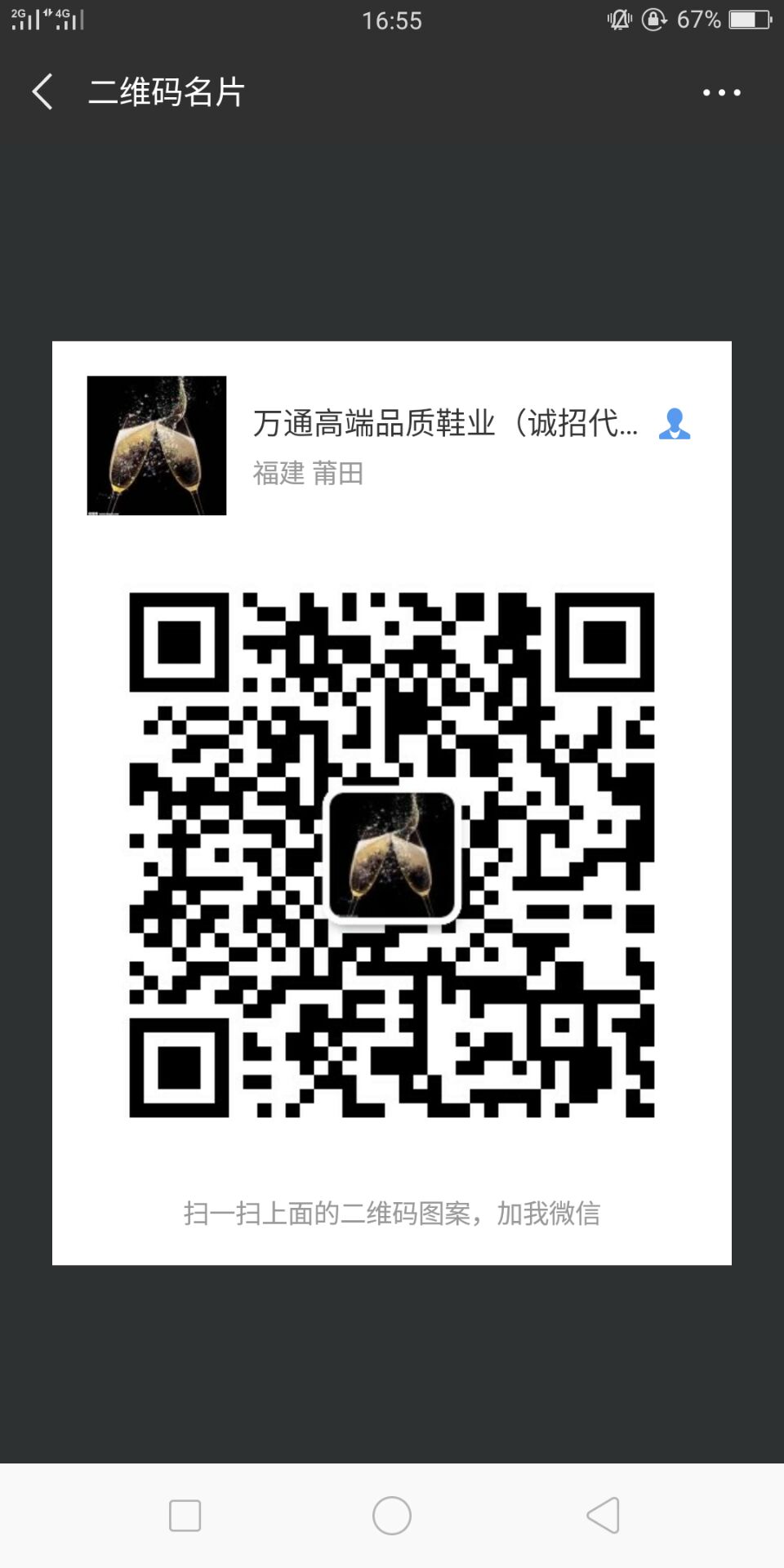Image resolution: width=784 pixels, height=1568 pixels.
Task: Go back from the QR code card page
Action: pyautogui.click(x=42, y=91)
